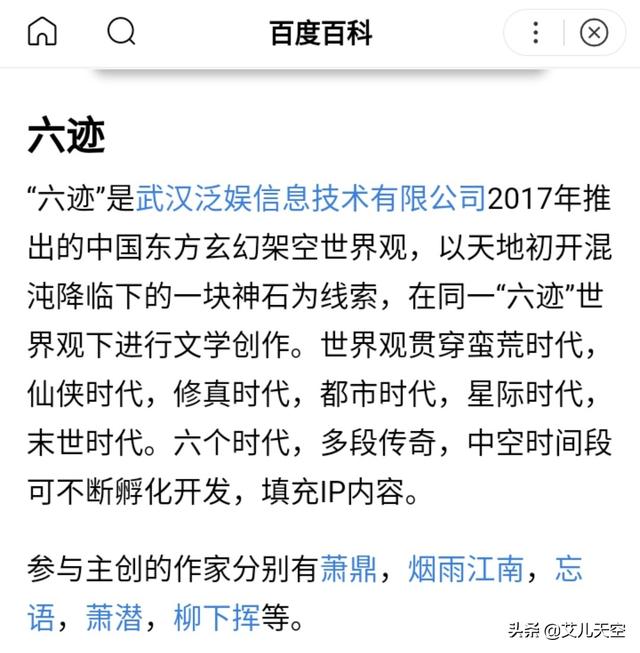Screen dimensions: 640x653
Task: Open the search magnifier icon
Action: (121, 33)
